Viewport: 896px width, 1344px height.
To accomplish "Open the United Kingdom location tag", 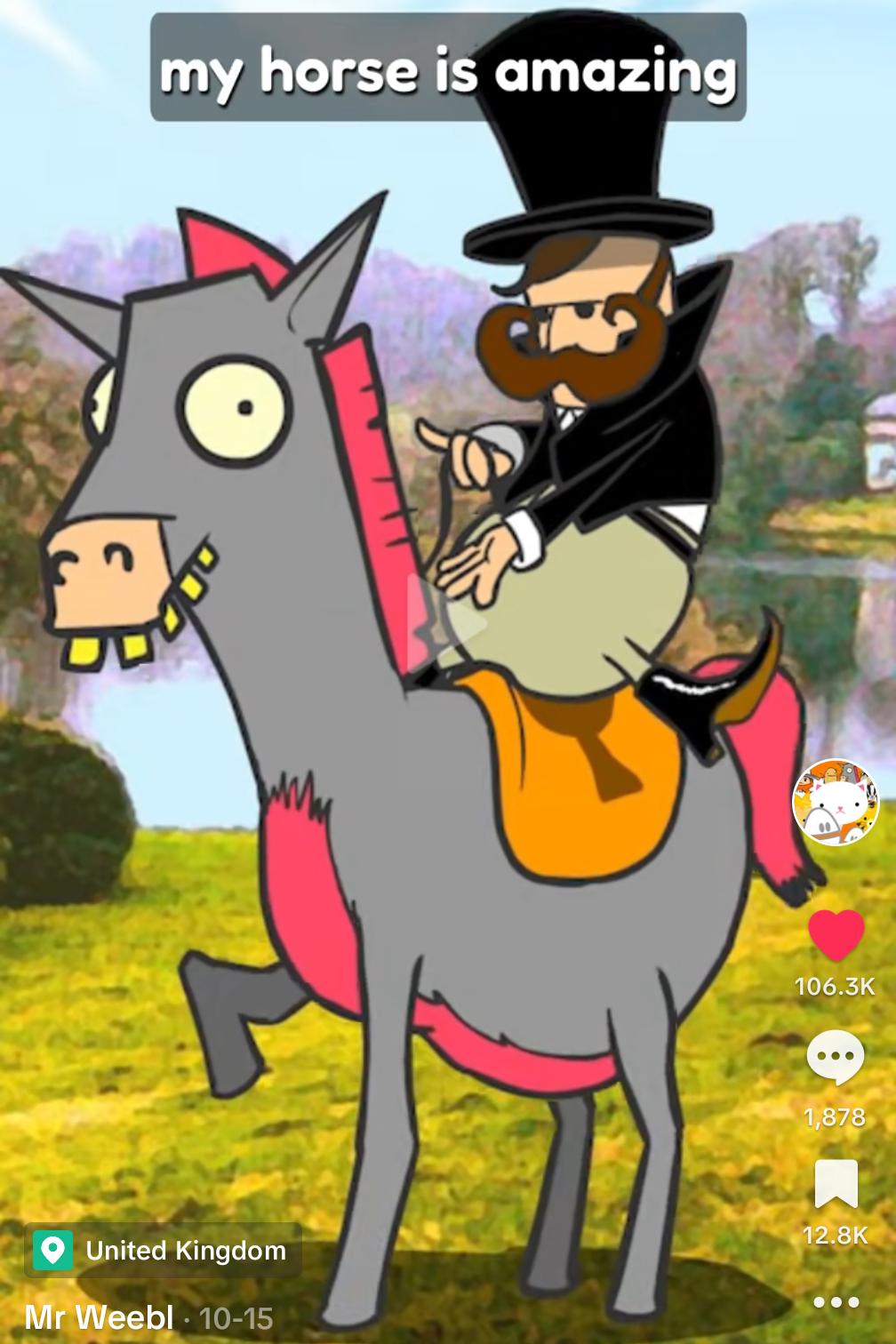I will point(164,1251).
